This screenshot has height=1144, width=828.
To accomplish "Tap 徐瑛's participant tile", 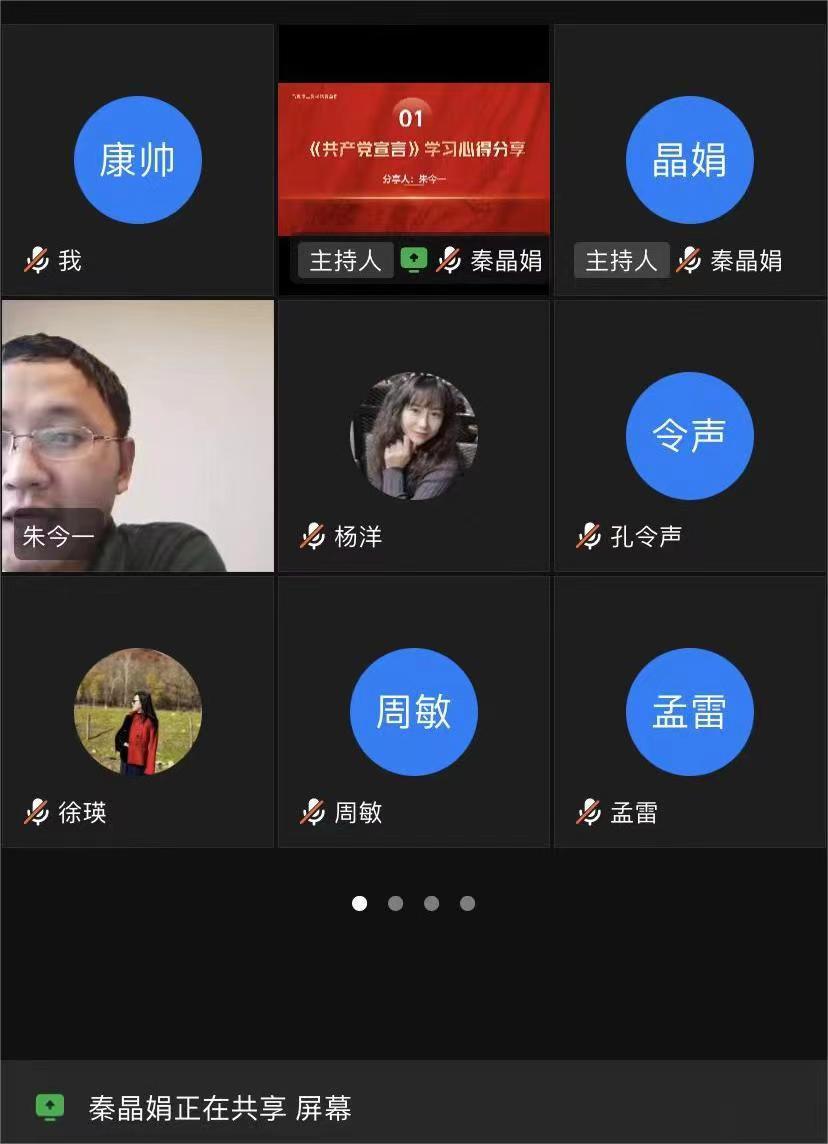I will pos(138,712).
